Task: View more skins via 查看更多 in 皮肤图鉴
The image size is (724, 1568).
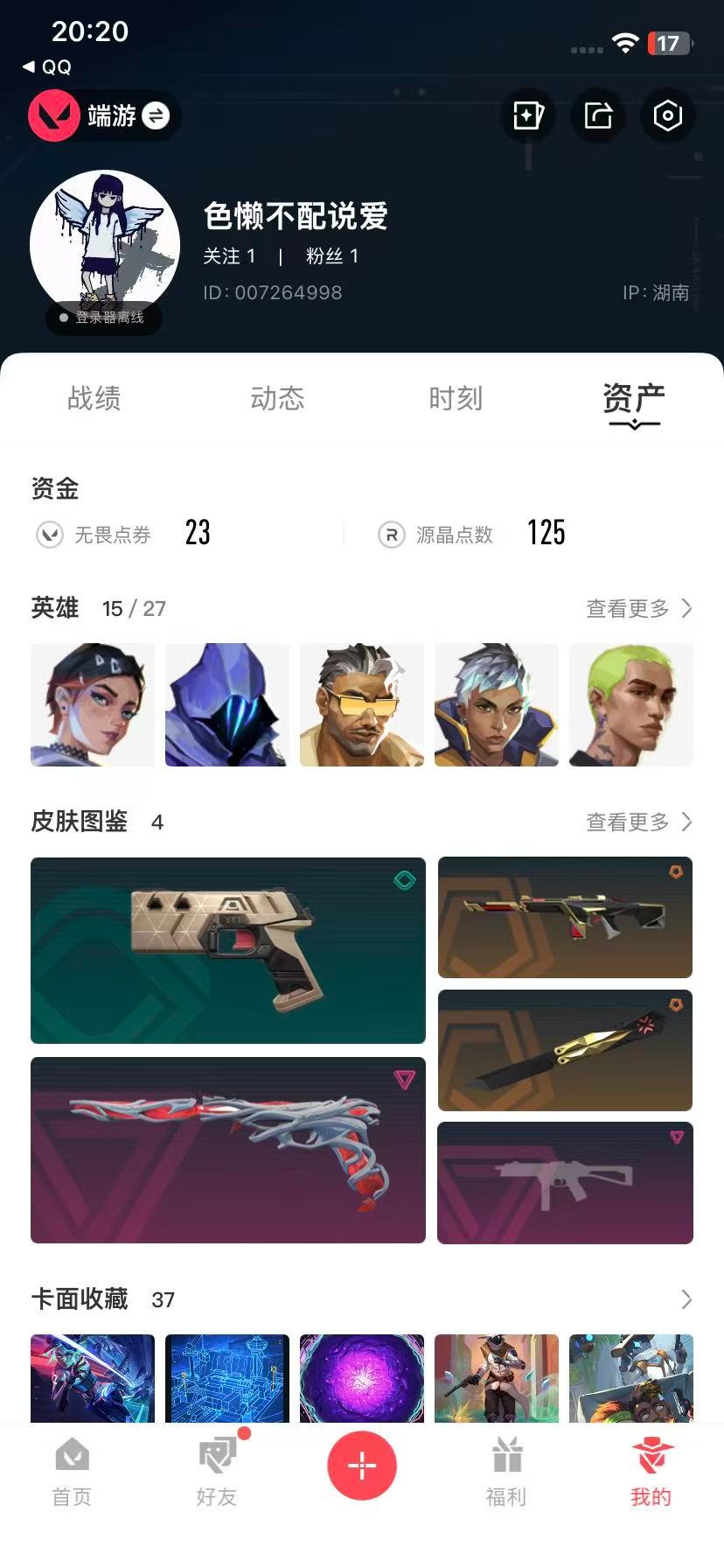Action: coord(638,822)
